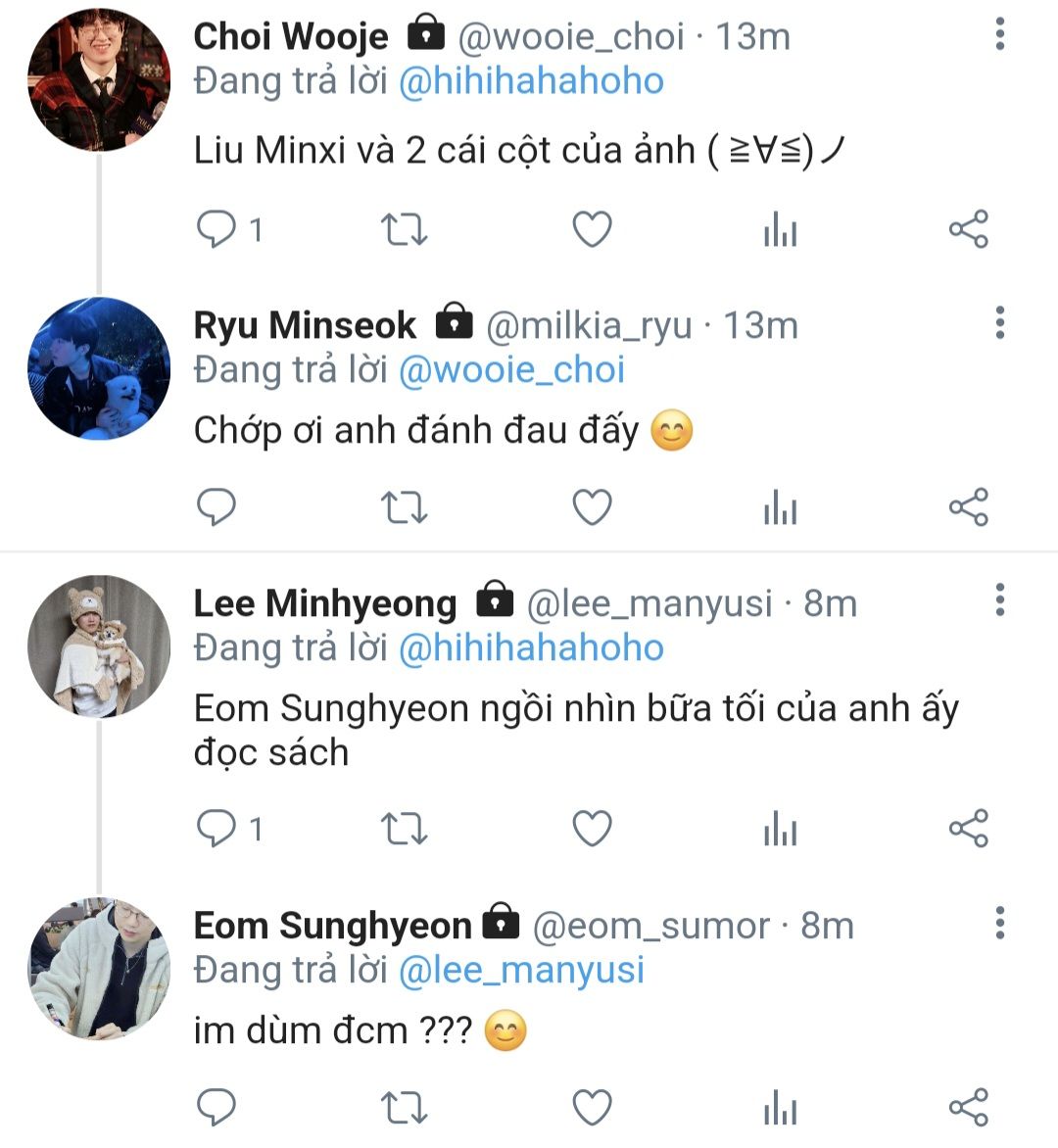Share Choi Wooje's tweet
The height and width of the screenshot is (1148, 1058).
[x=968, y=230]
